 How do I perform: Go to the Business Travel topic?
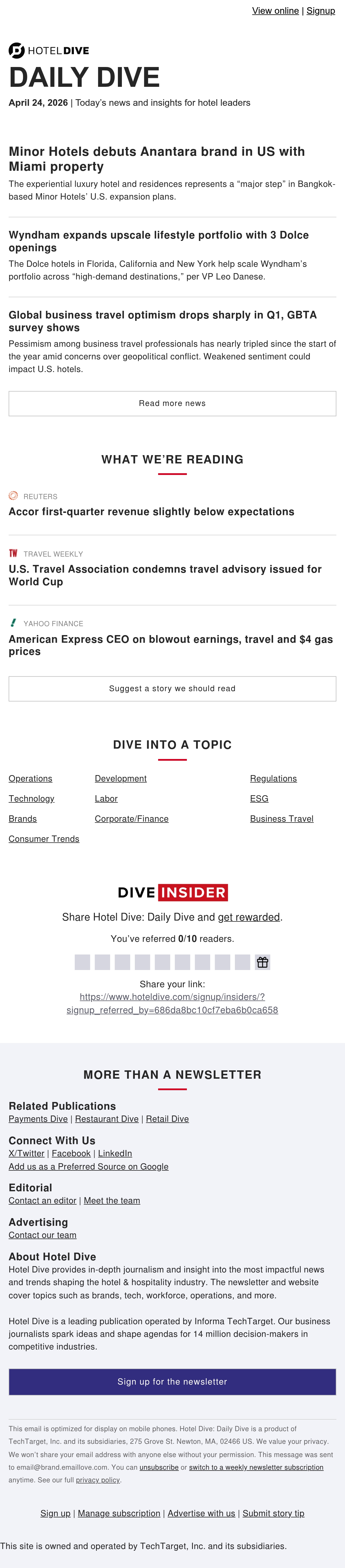pos(282,819)
